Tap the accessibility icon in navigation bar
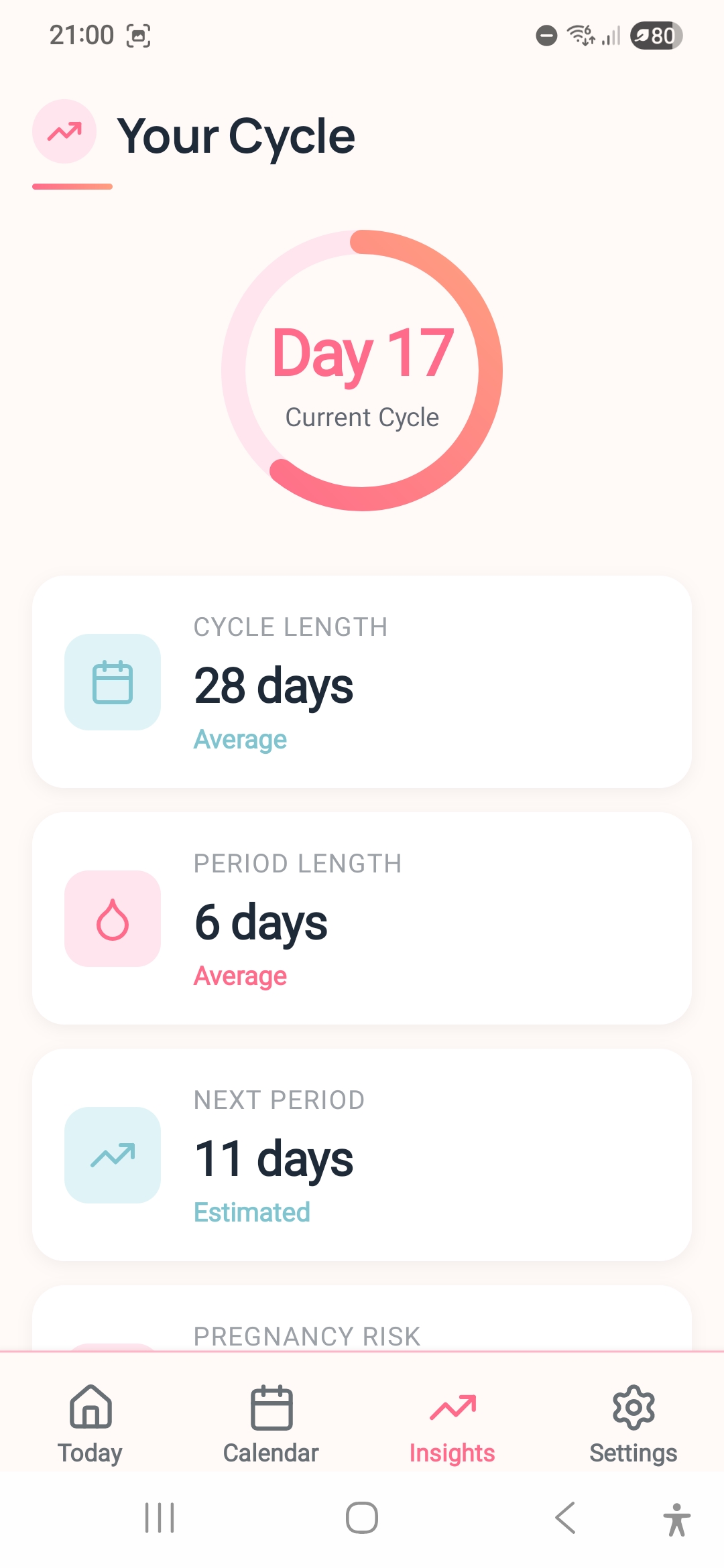This screenshot has width=724, height=1568. point(677,1520)
